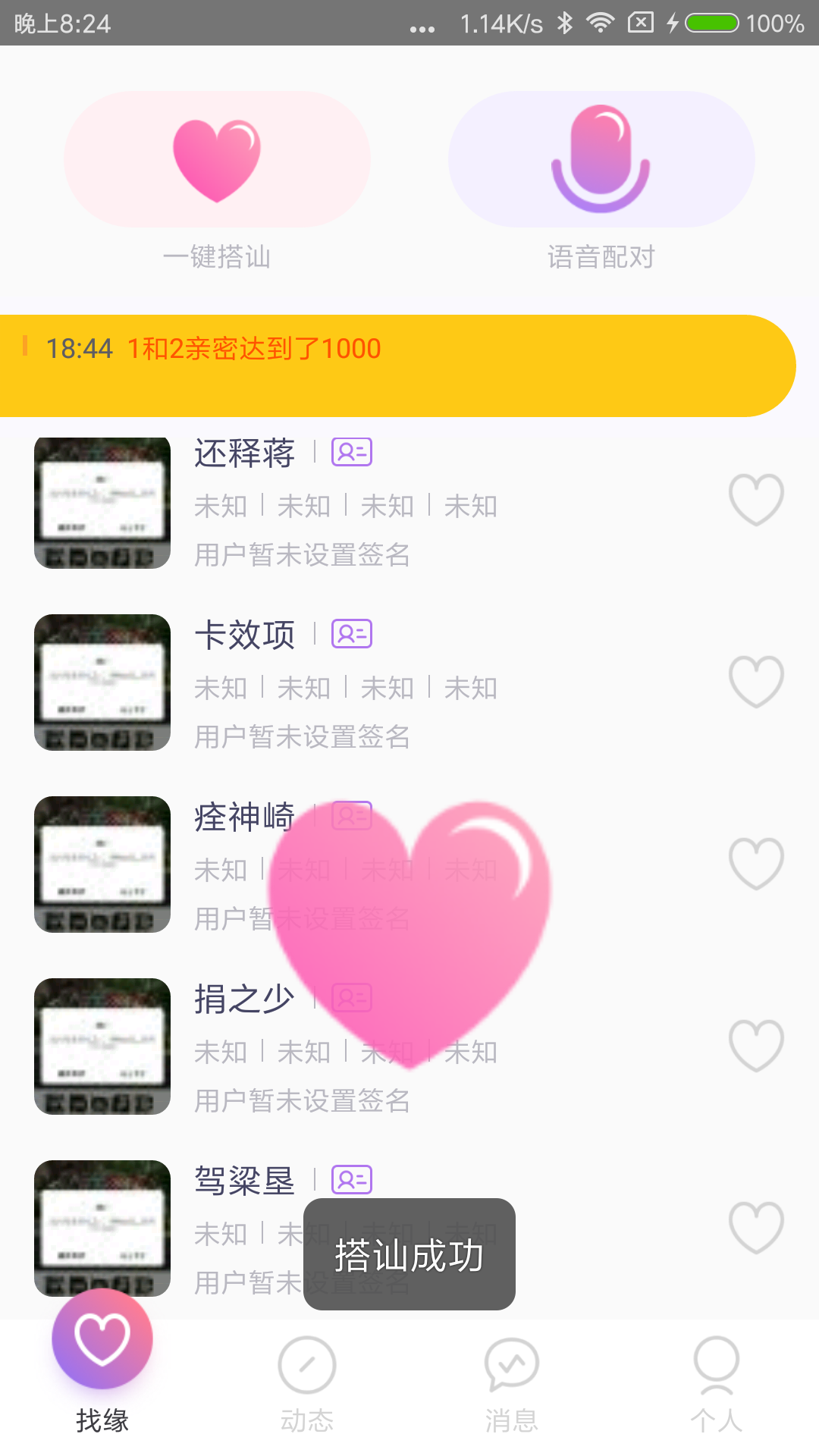Like user 捐之少 with the heart
The height and width of the screenshot is (1456, 819).
(755, 1046)
